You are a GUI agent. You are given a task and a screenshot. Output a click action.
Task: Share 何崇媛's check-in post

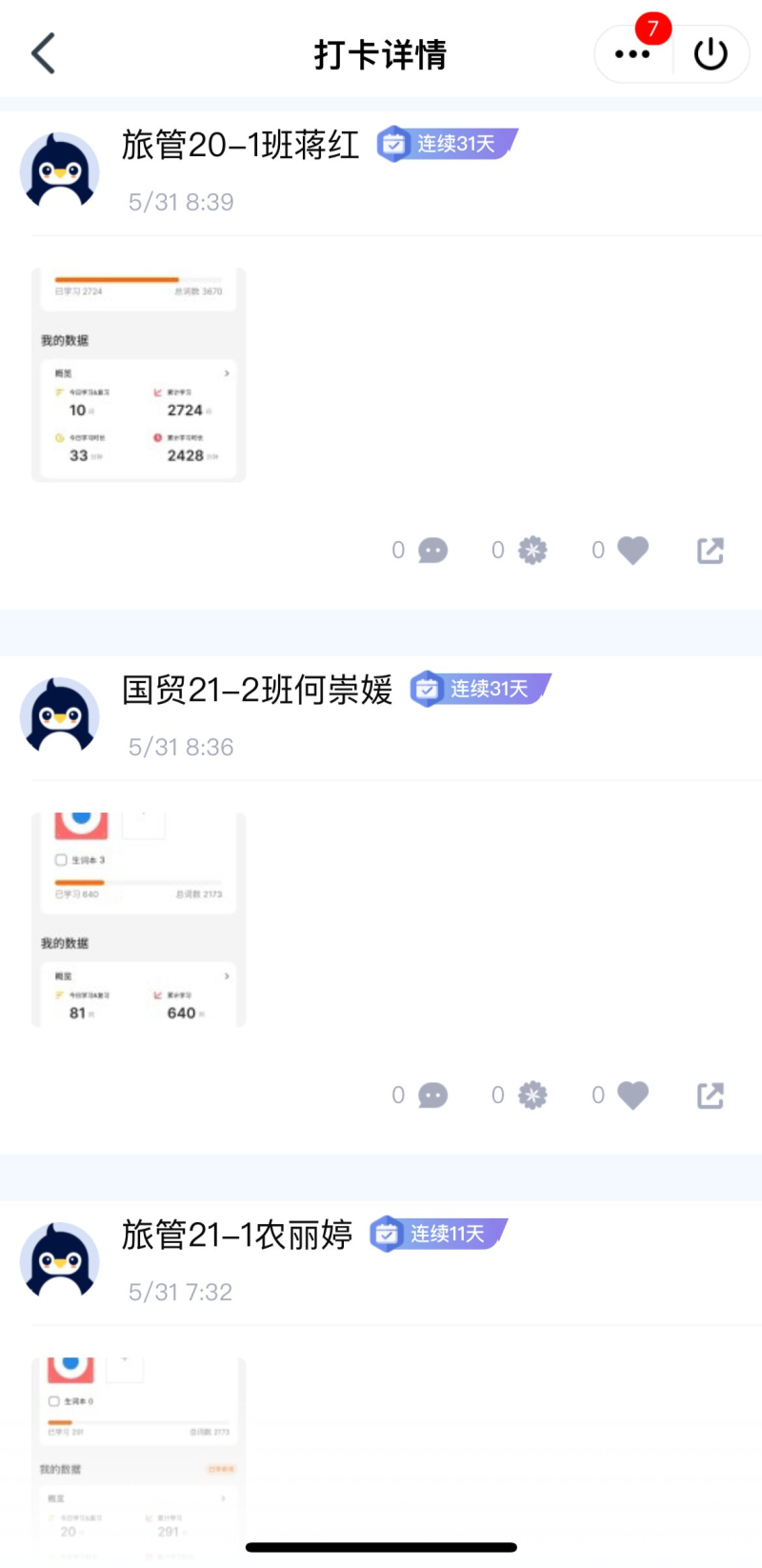[711, 1096]
